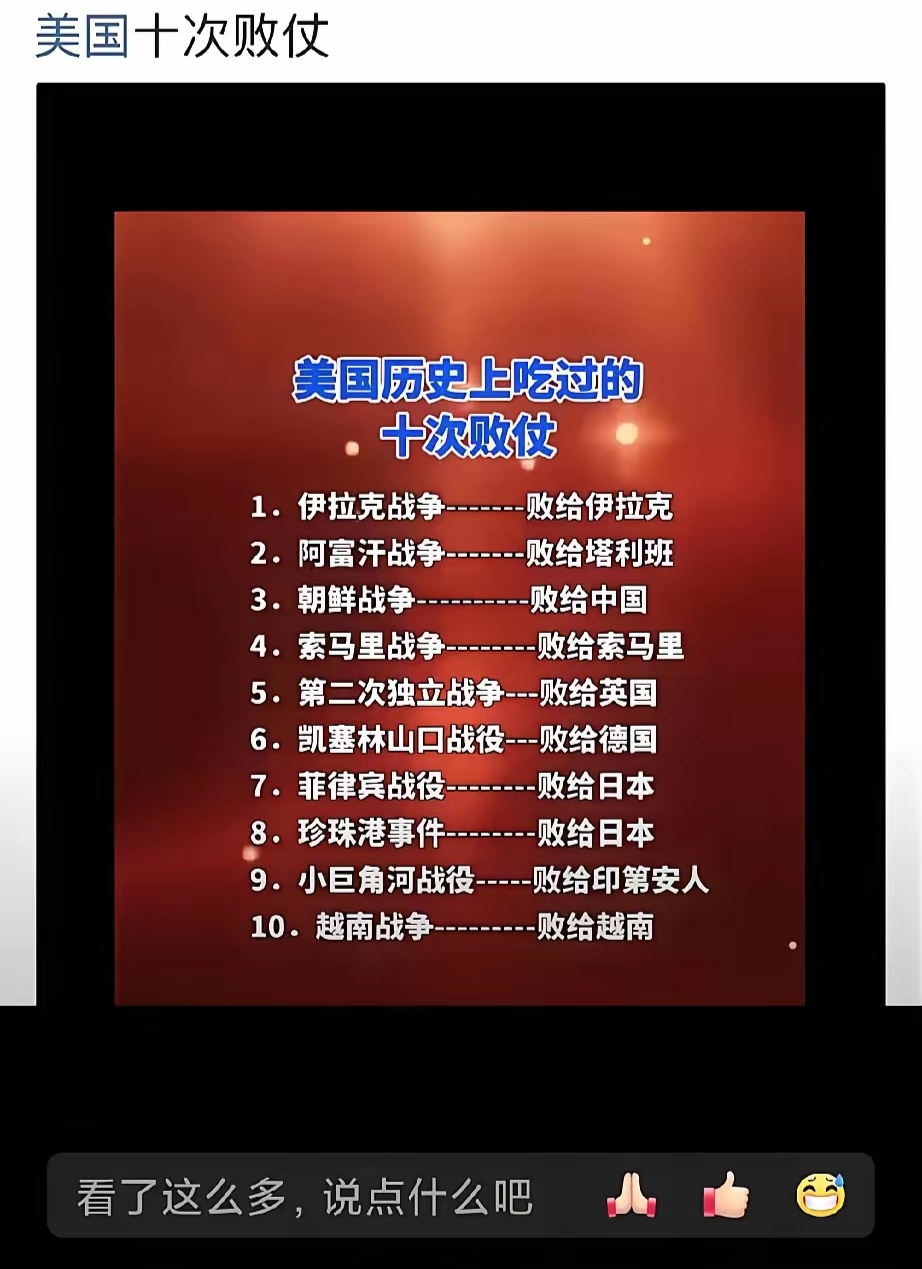Viewport: 922px width, 1269px height.
Task: Send the thumbs up emoji reaction
Action: (725, 1196)
